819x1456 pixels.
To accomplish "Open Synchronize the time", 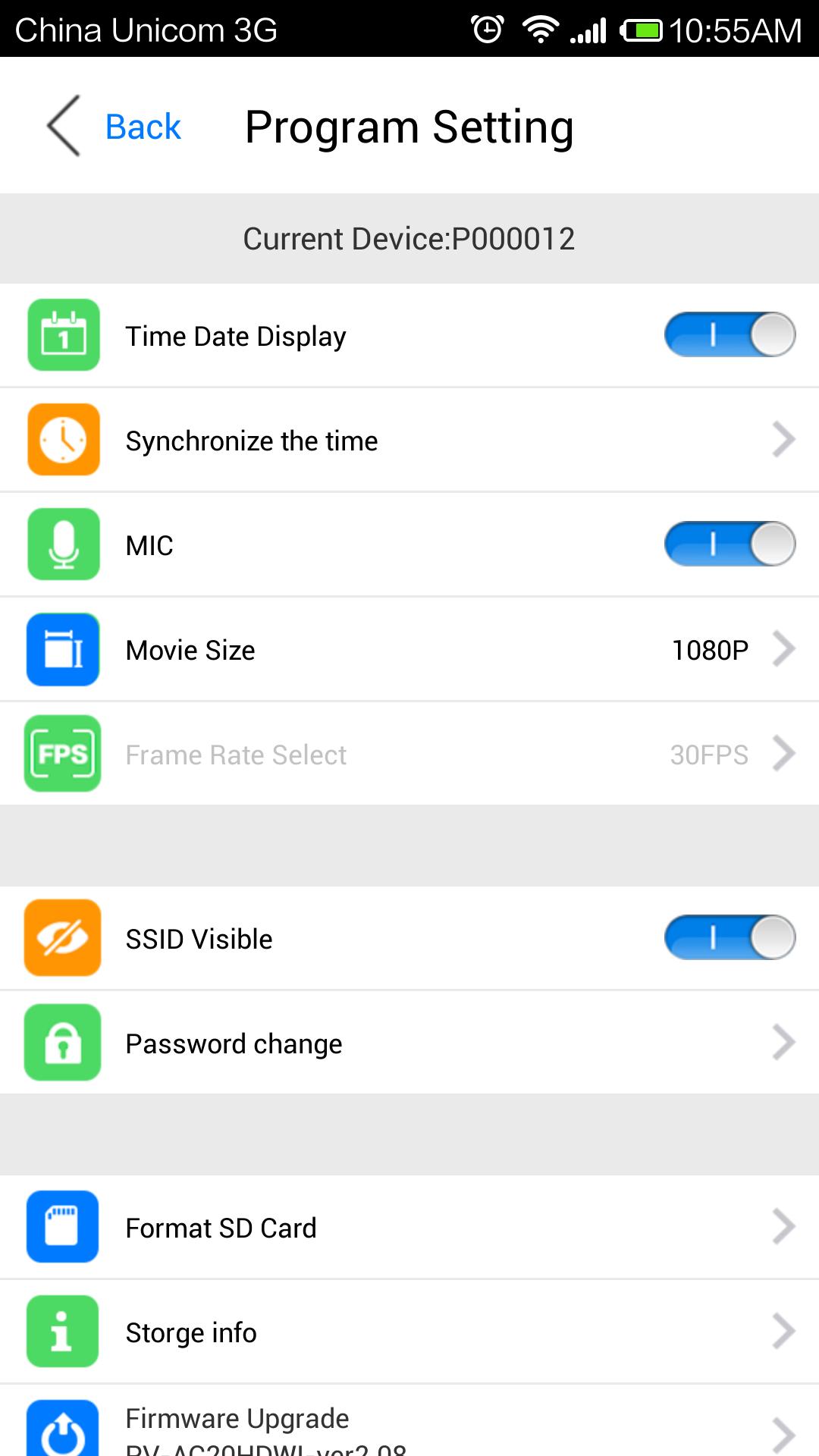I will click(409, 441).
